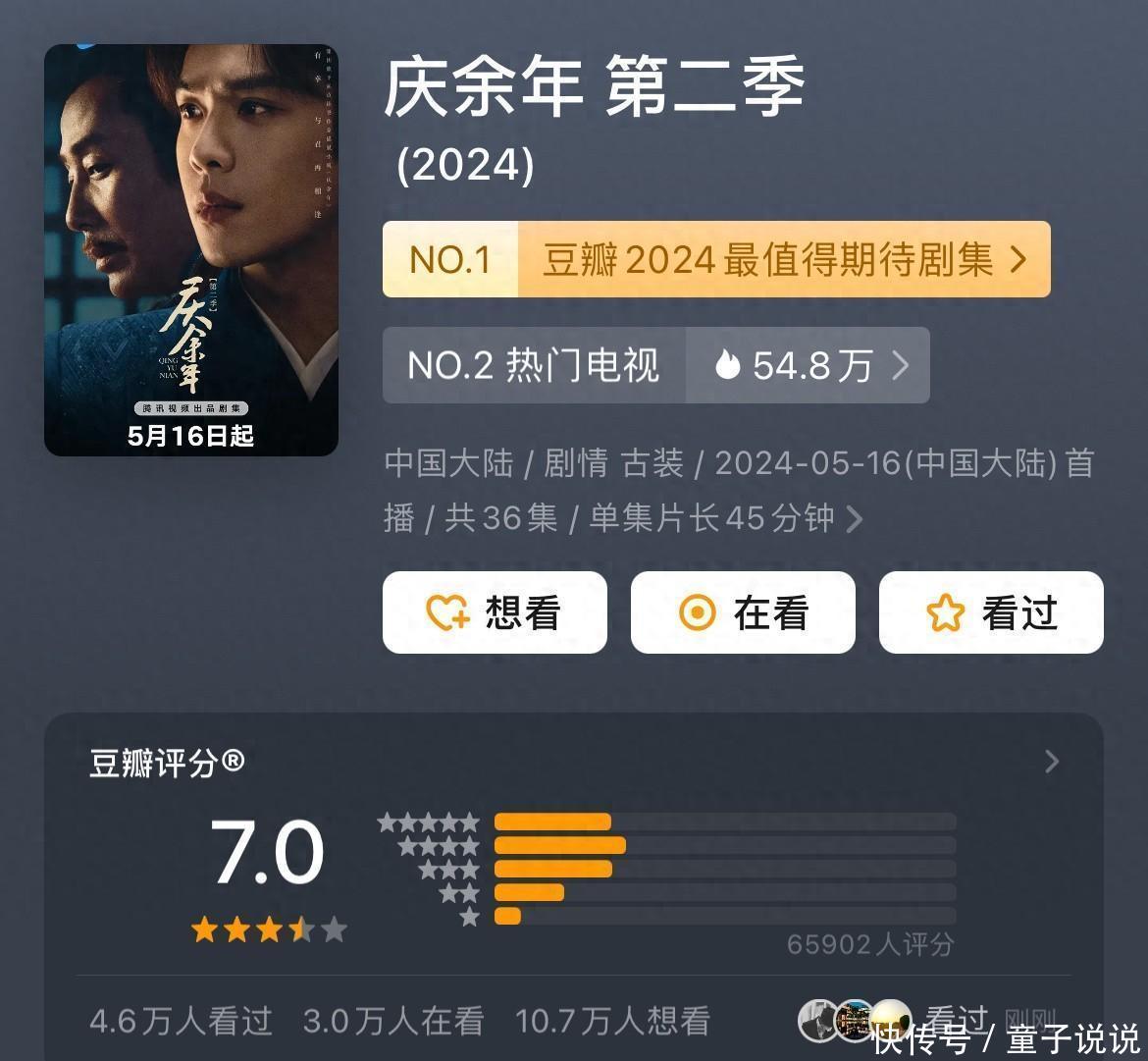Mark the show as 看过
The height and width of the screenshot is (1061, 1148).
click(x=991, y=612)
